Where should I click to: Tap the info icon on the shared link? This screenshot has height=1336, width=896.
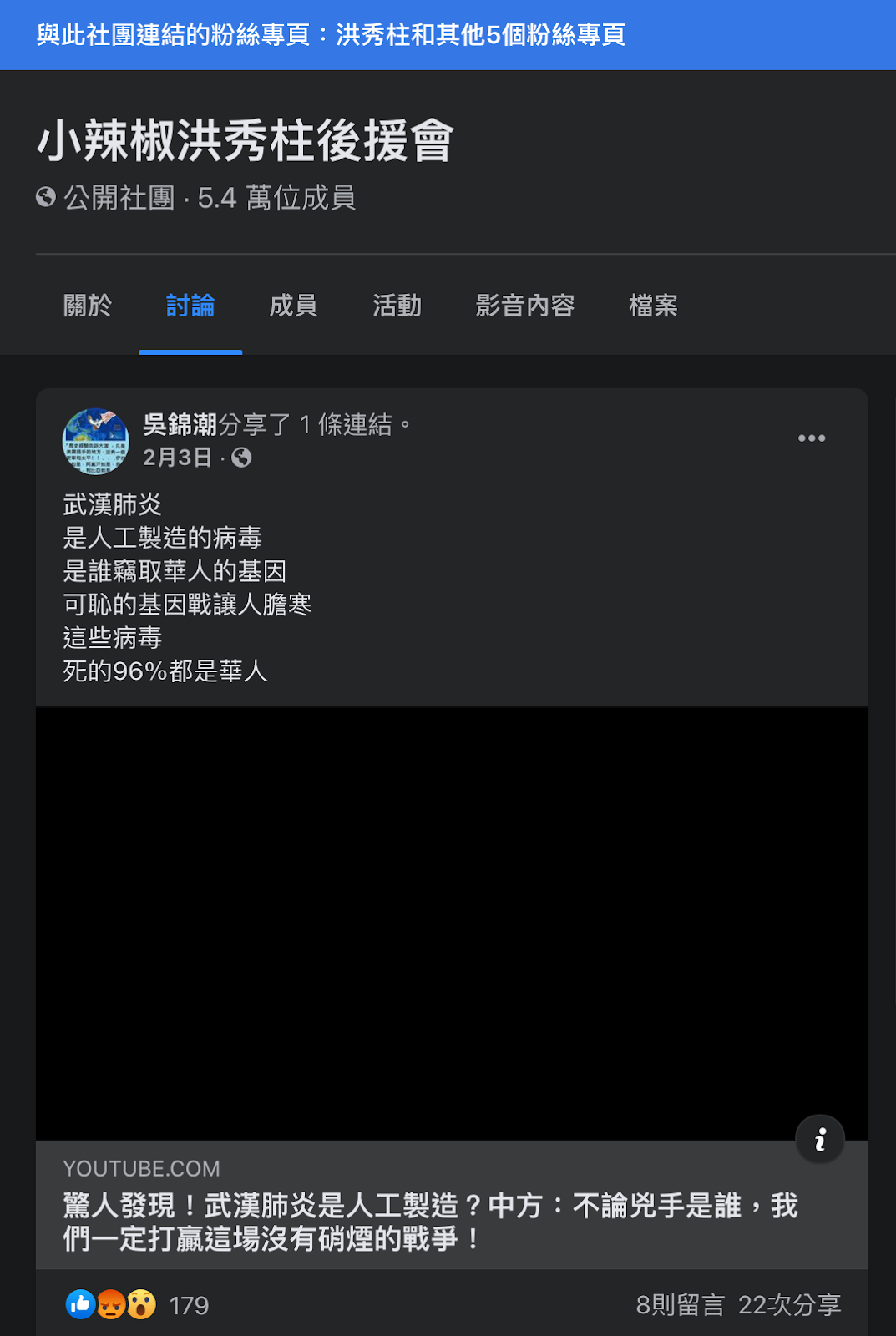pyautogui.click(x=820, y=1139)
